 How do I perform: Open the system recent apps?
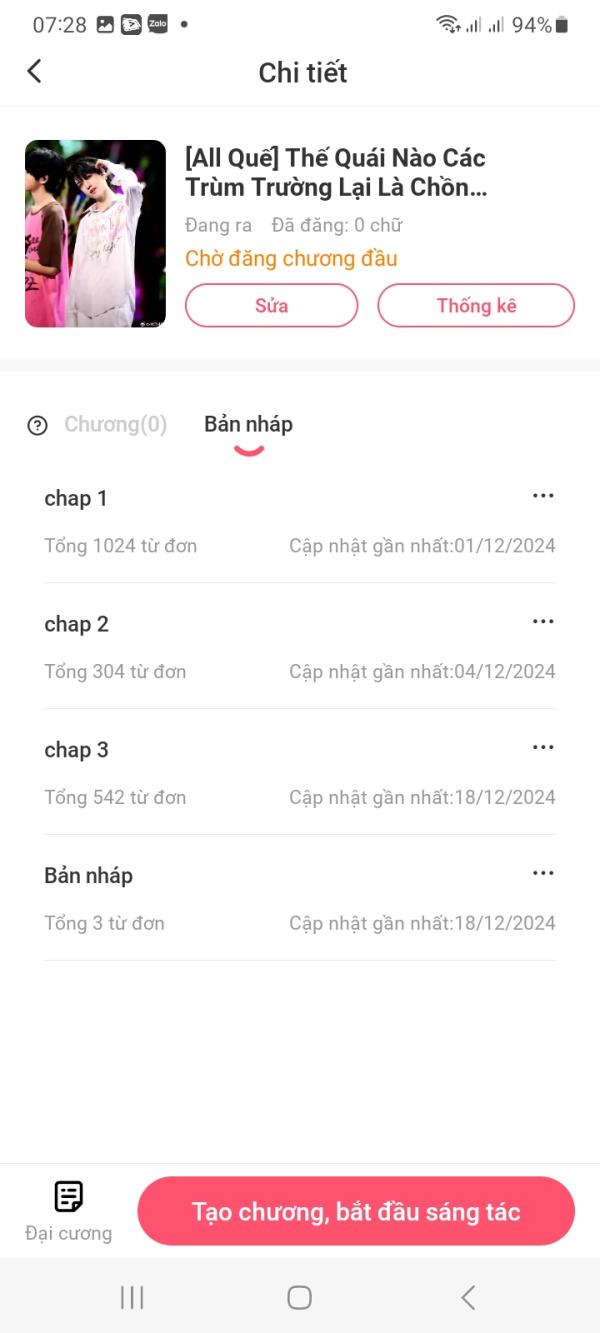click(132, 1297)
